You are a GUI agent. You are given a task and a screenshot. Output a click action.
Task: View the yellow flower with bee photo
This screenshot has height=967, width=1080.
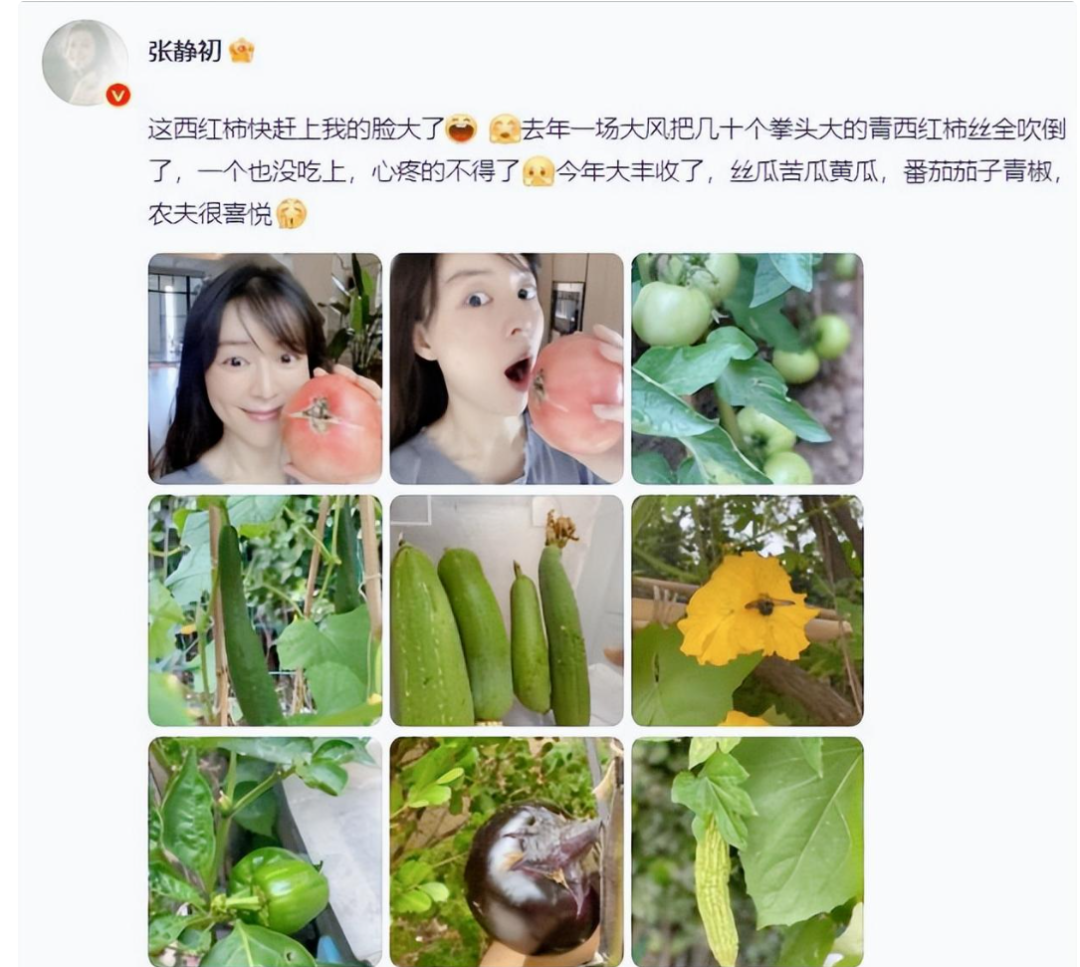[x=747, y=610]
